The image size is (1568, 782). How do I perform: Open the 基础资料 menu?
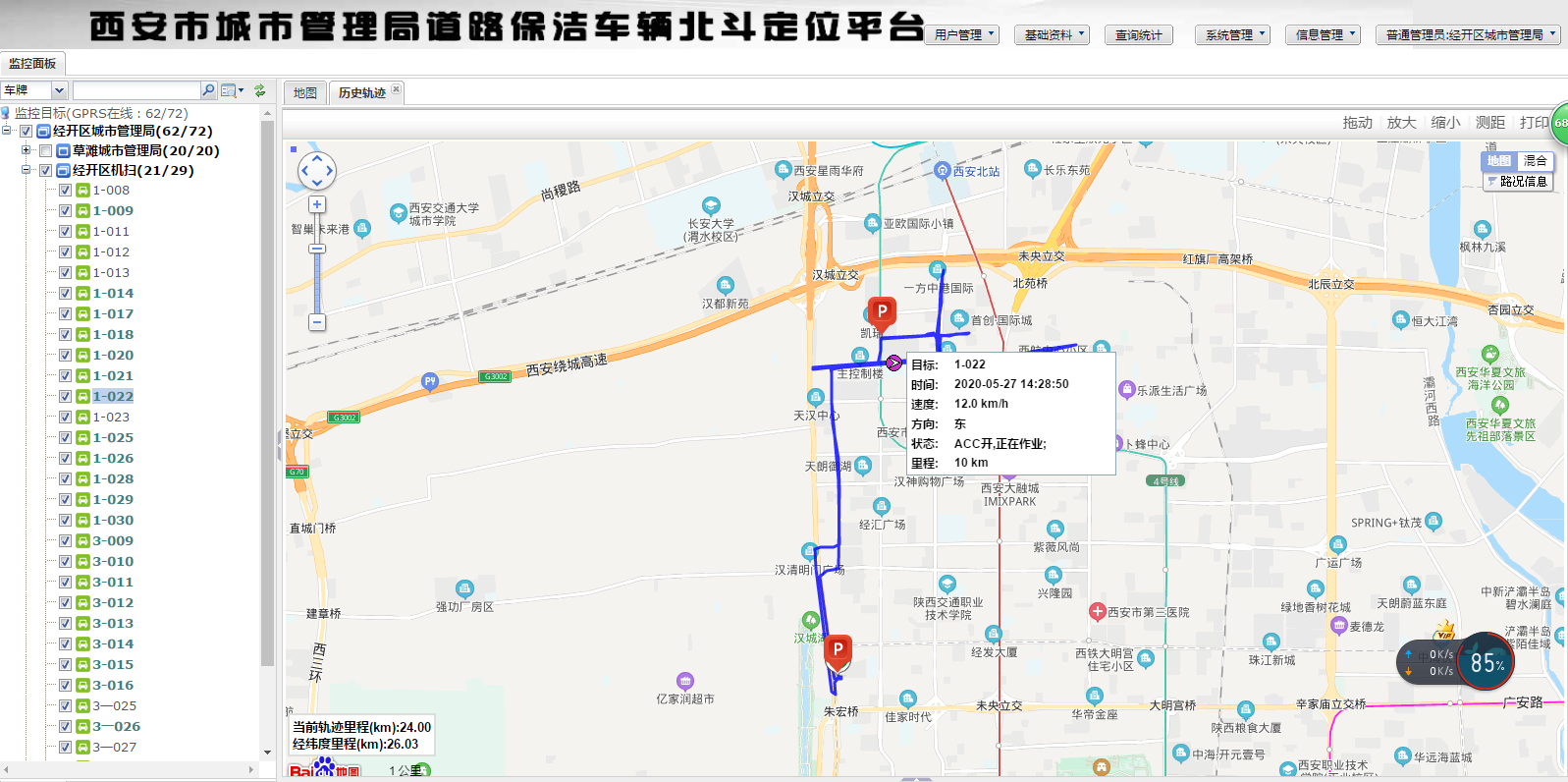coord(1054,35)
